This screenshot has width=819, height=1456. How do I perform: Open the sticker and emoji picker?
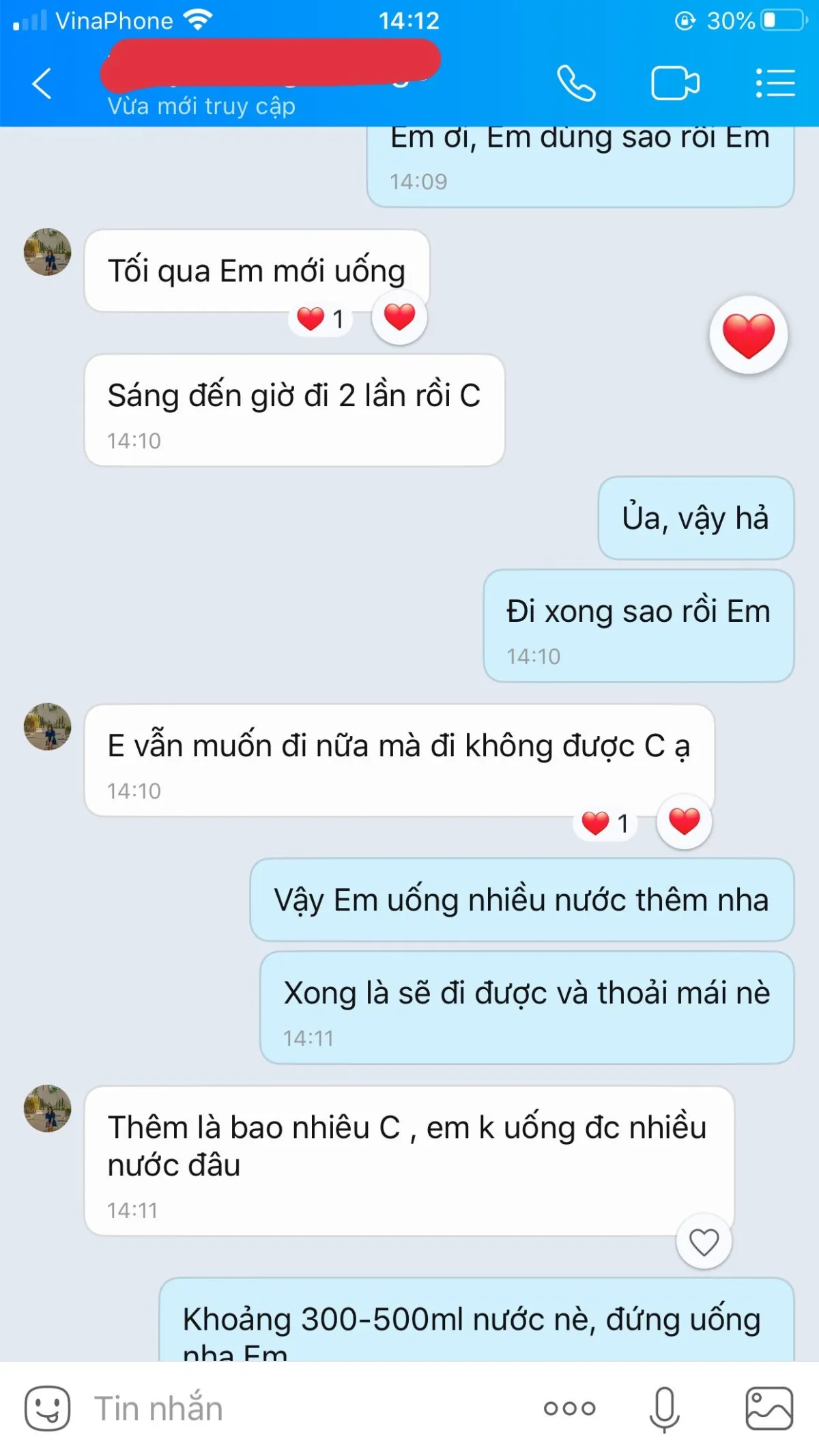pos(47,1408)
